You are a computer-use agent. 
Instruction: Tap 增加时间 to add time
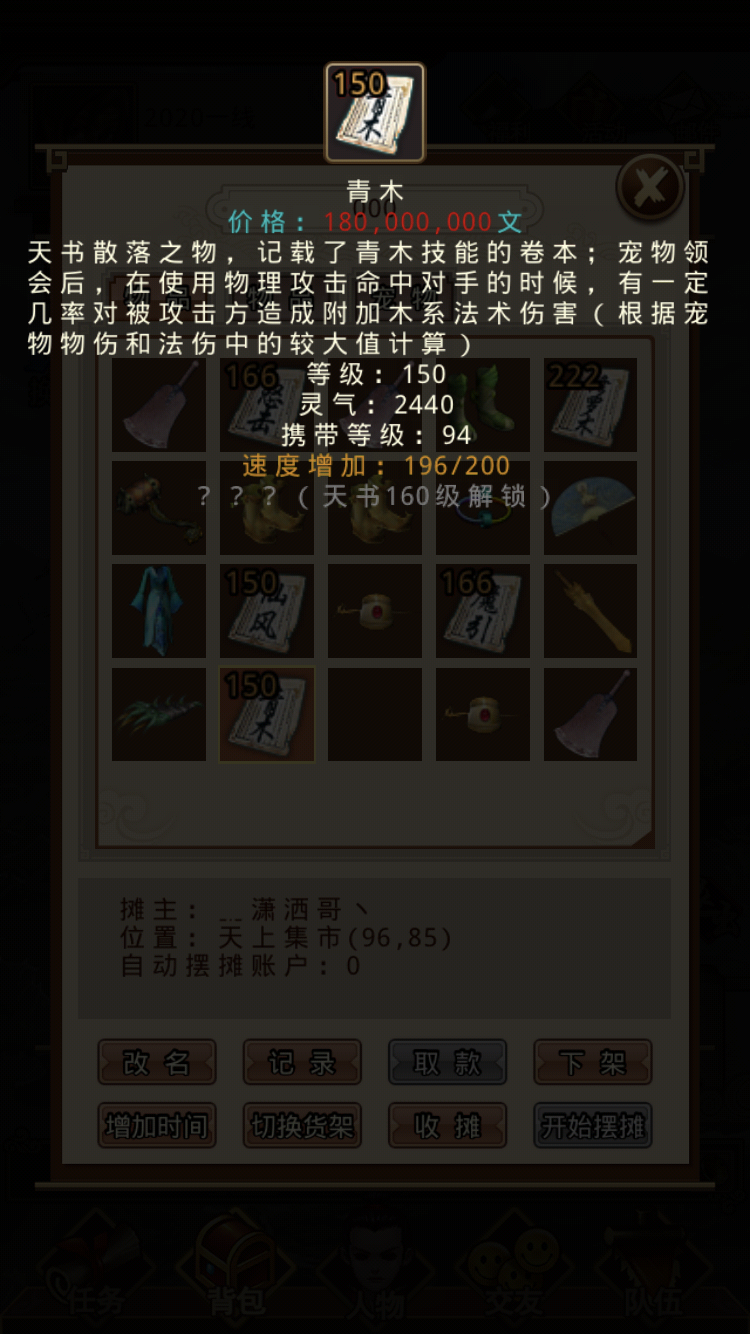(156, 1126)
